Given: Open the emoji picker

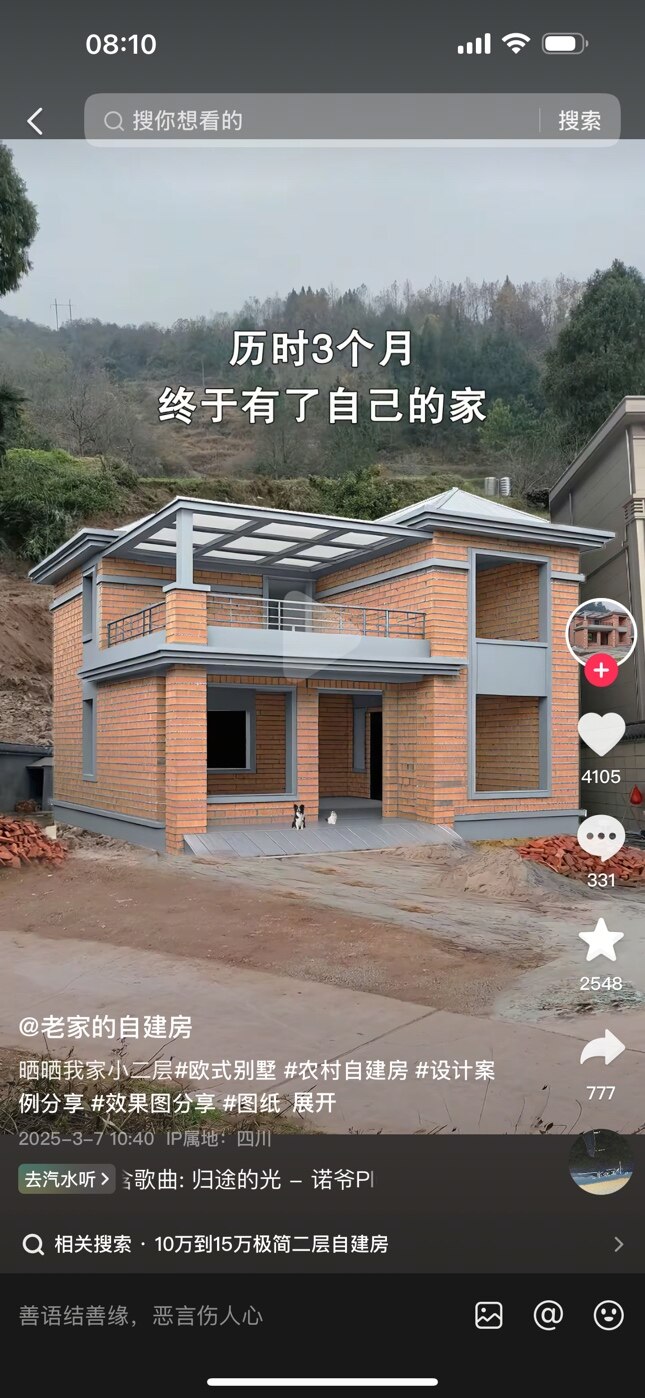Looking at the screenshot, I should [608, 1315].
